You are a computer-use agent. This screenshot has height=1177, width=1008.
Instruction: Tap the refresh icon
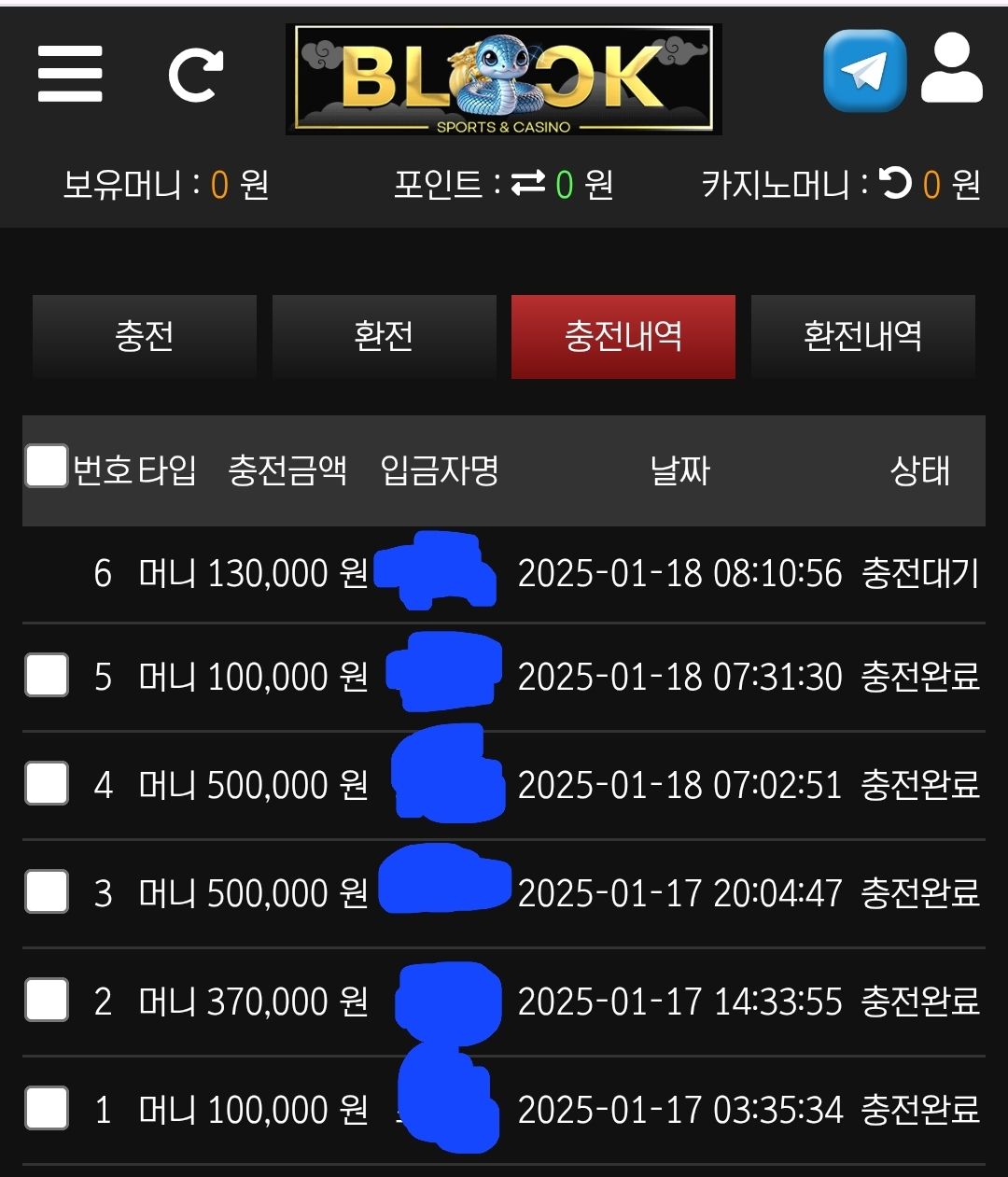tap(195, 75)
